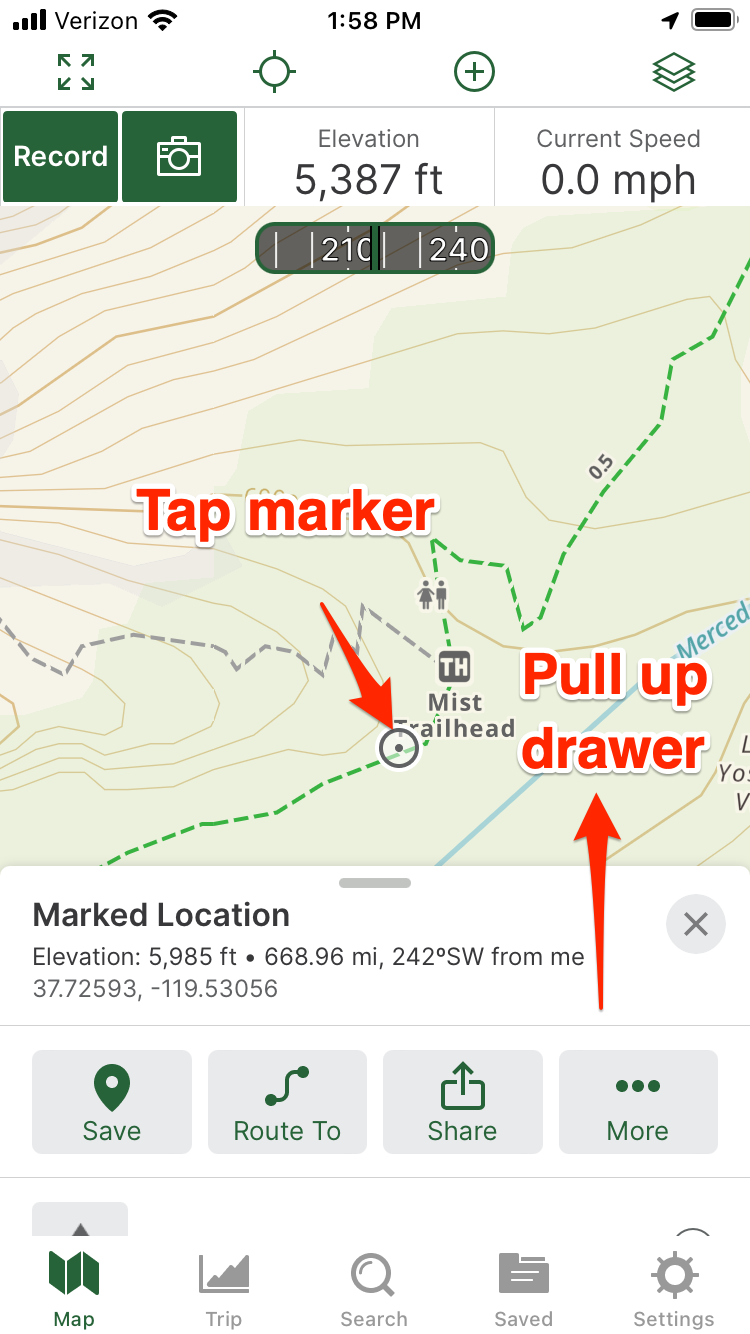
Task: Open More options for marked location
Action: point(638,1102)
